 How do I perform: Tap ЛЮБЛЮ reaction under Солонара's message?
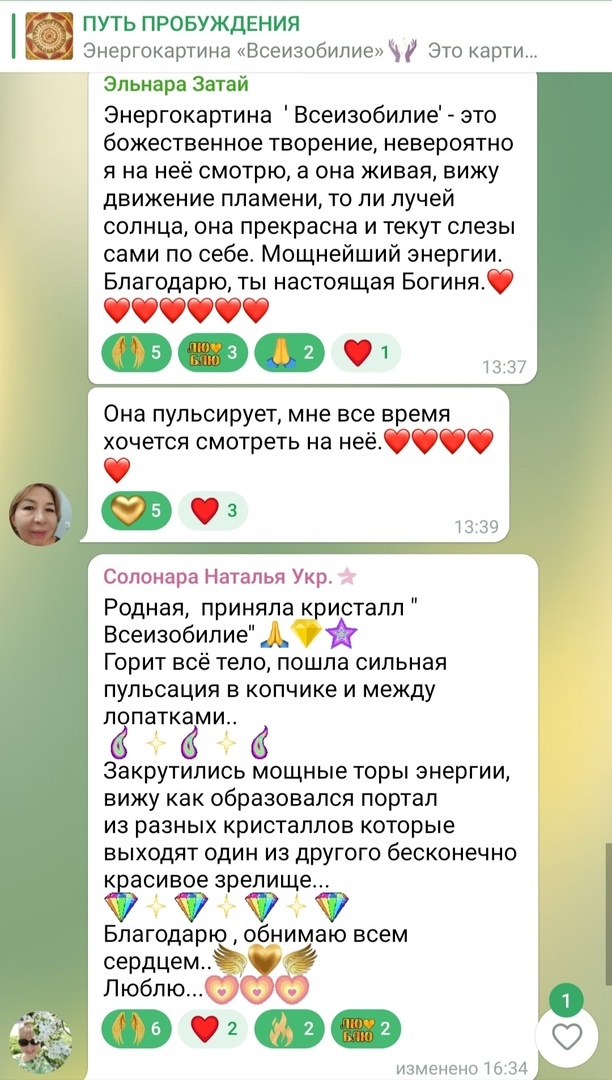366,1029
